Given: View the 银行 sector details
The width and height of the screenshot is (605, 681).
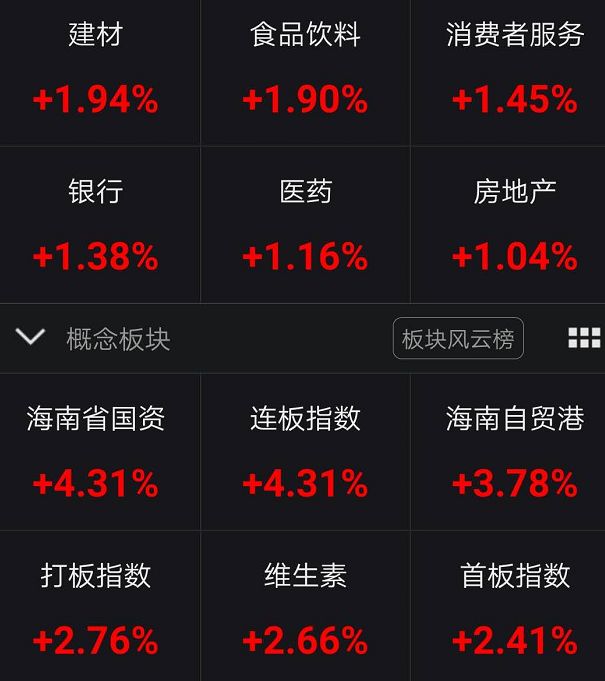Looking at the screenshot, I should coord(96,225).
